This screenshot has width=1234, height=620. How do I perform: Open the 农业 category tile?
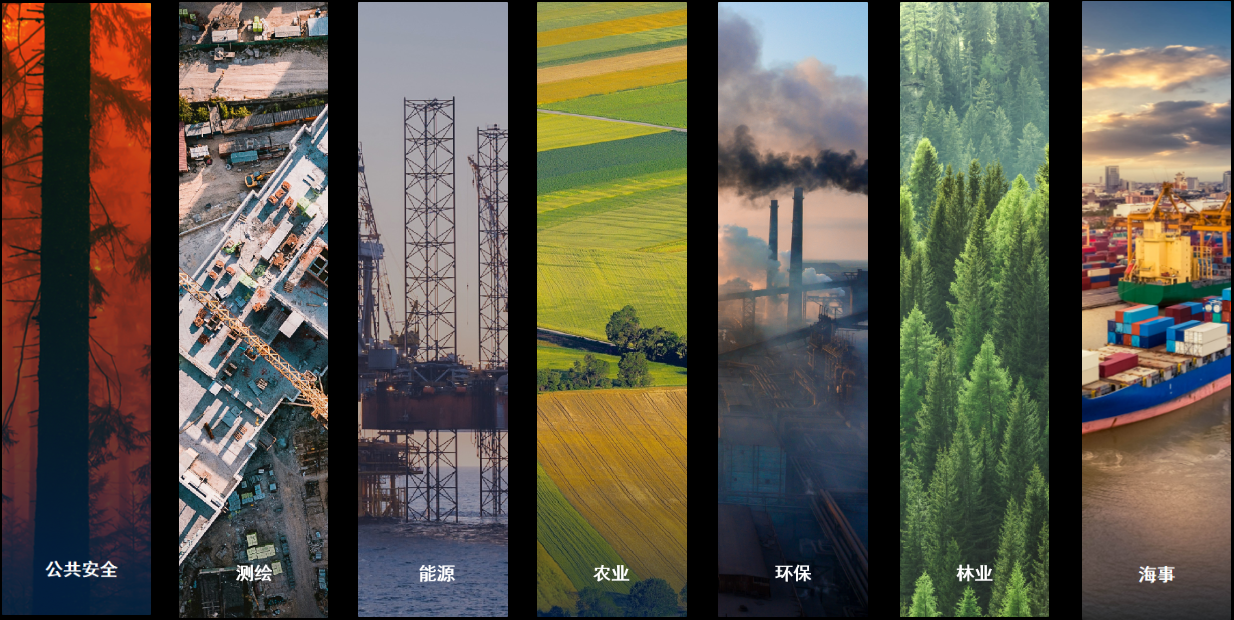[x=612, y=309]
